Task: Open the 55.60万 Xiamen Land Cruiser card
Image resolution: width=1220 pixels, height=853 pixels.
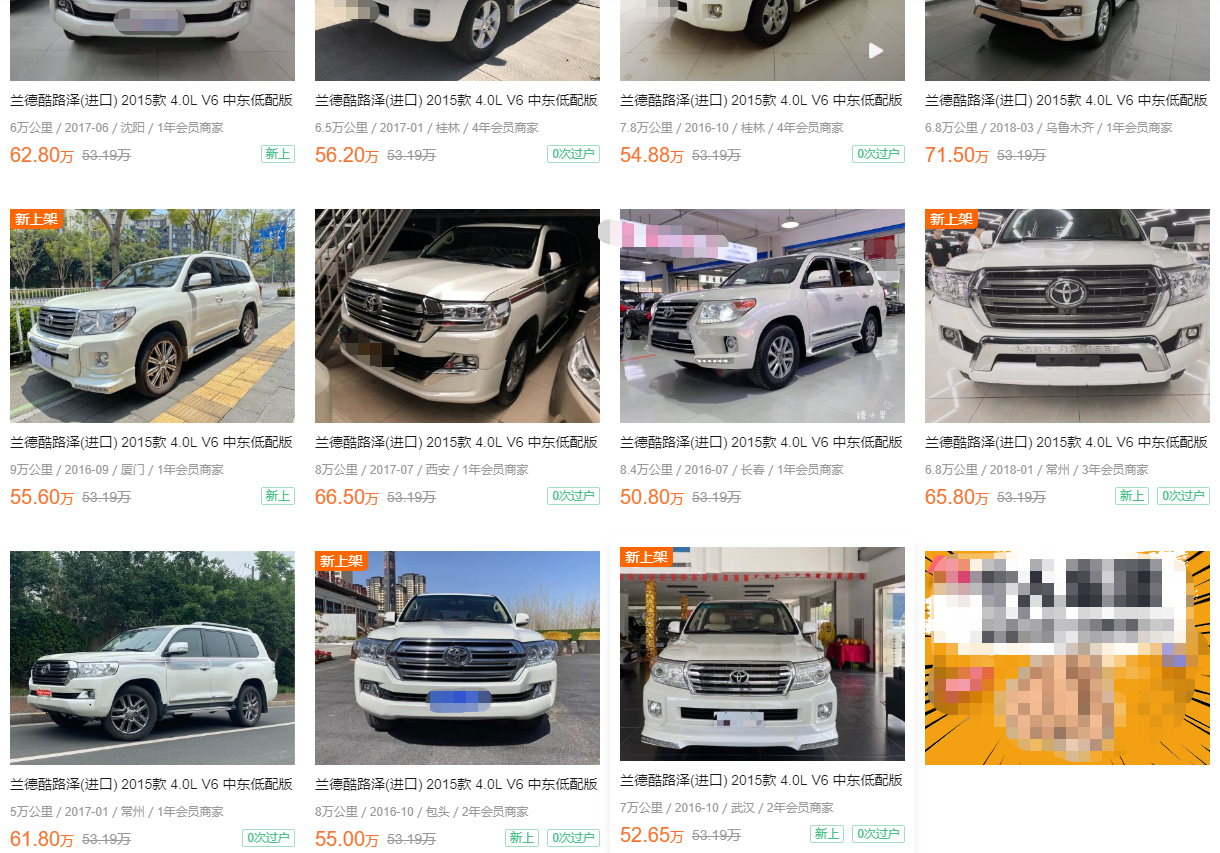Action: (152, 316)
